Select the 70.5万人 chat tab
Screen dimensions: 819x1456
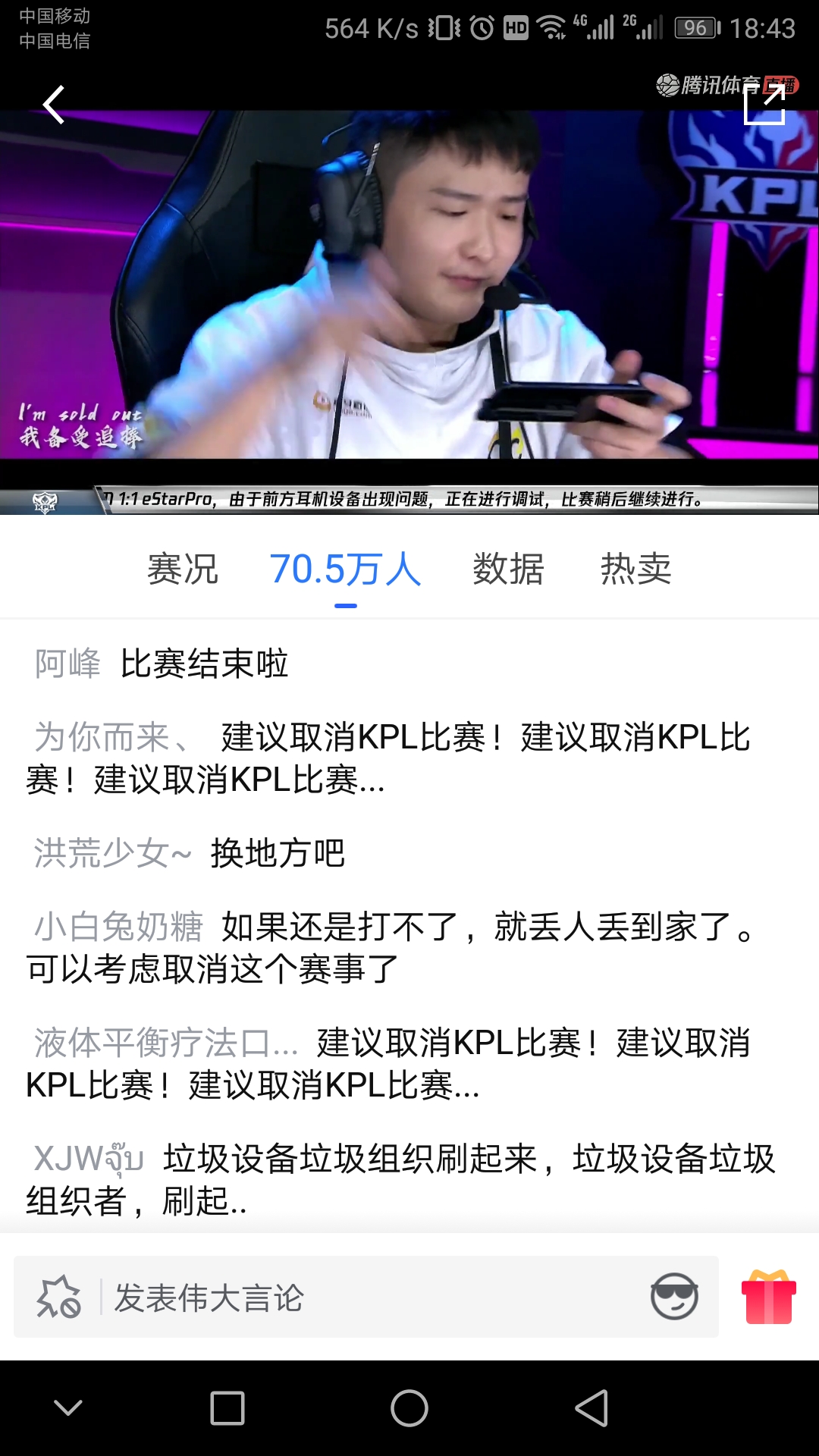point(345,569)
